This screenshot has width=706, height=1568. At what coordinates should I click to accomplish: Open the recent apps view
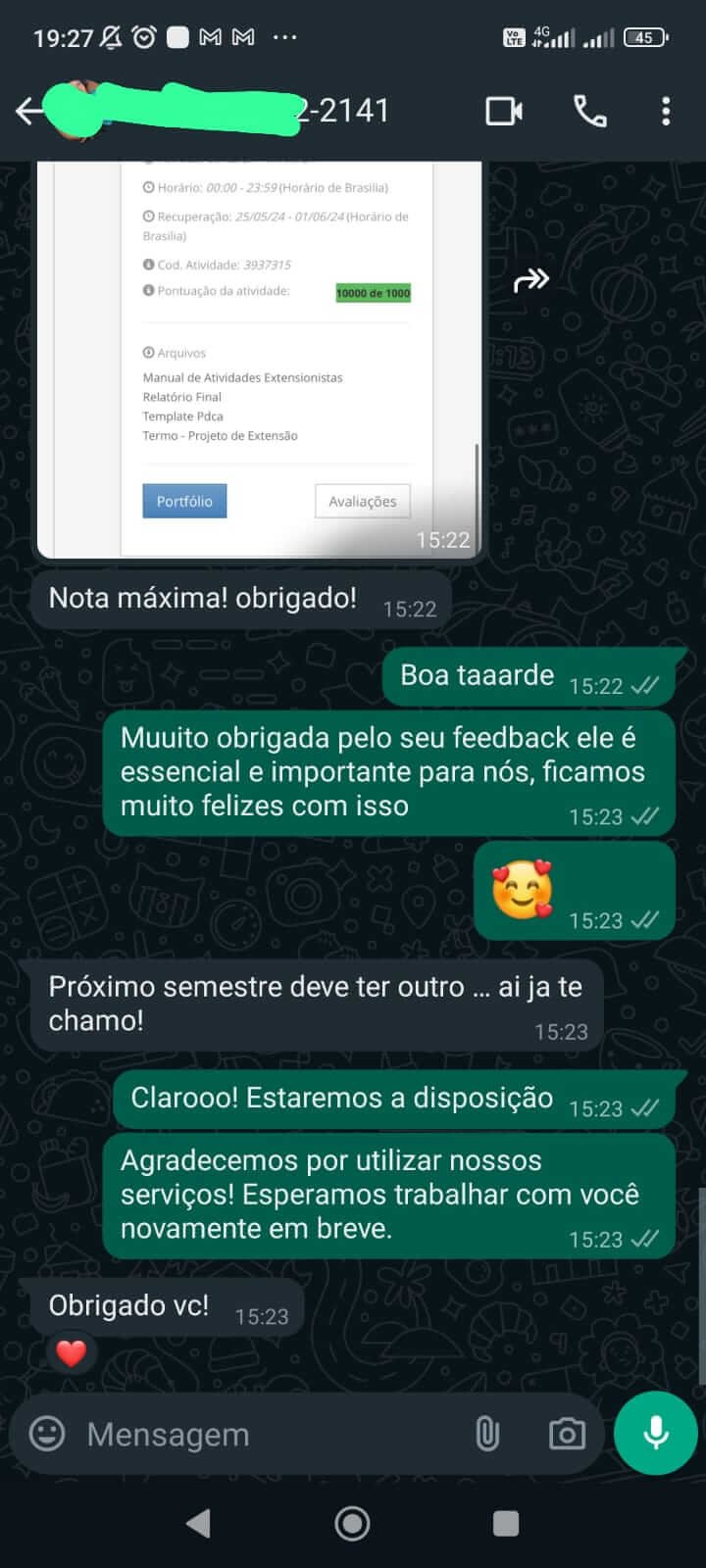506,1523
